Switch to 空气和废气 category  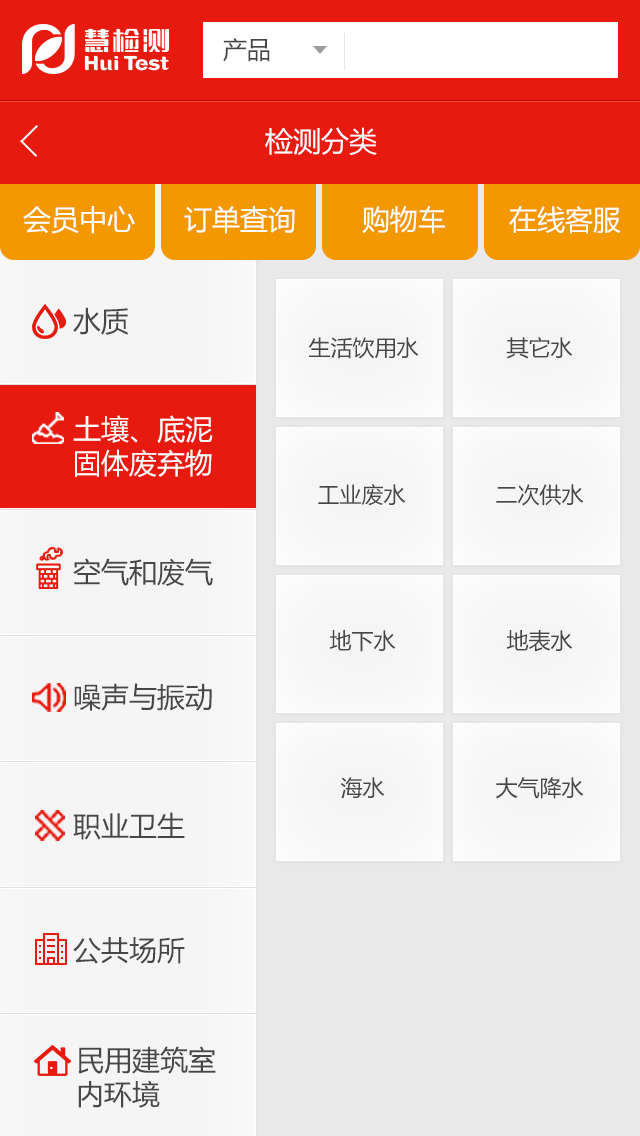click(128, 572)
